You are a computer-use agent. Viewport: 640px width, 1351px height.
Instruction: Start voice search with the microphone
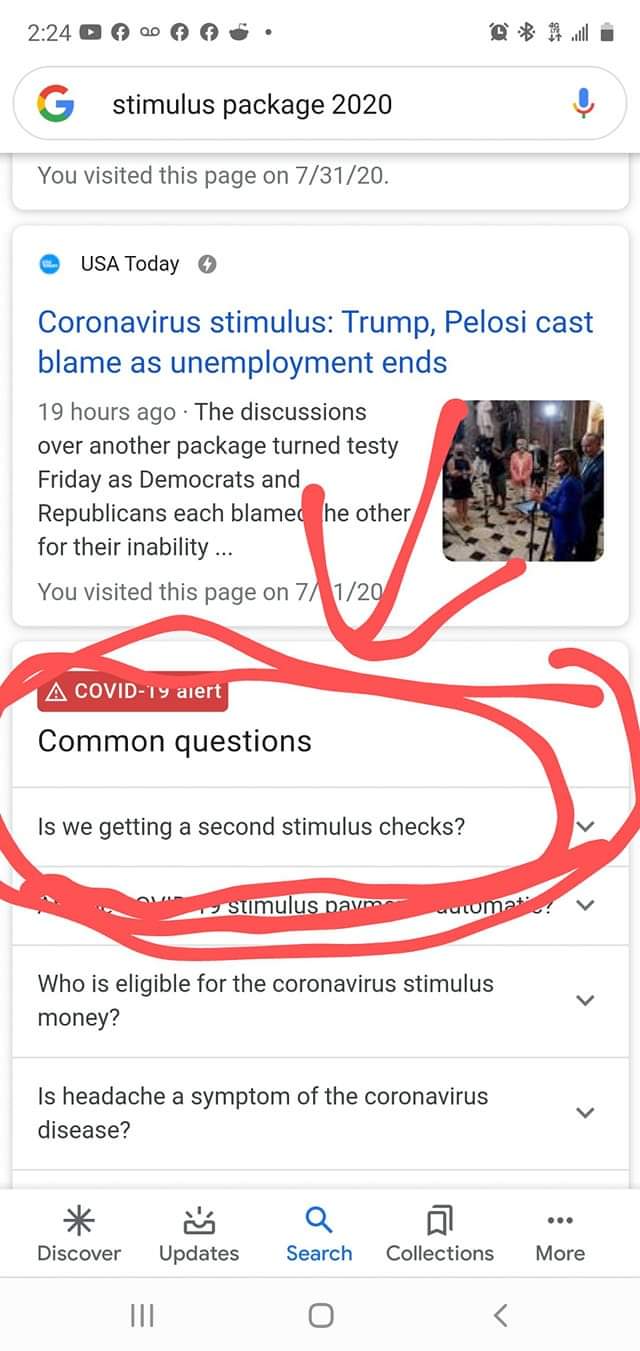coord(584,104)
